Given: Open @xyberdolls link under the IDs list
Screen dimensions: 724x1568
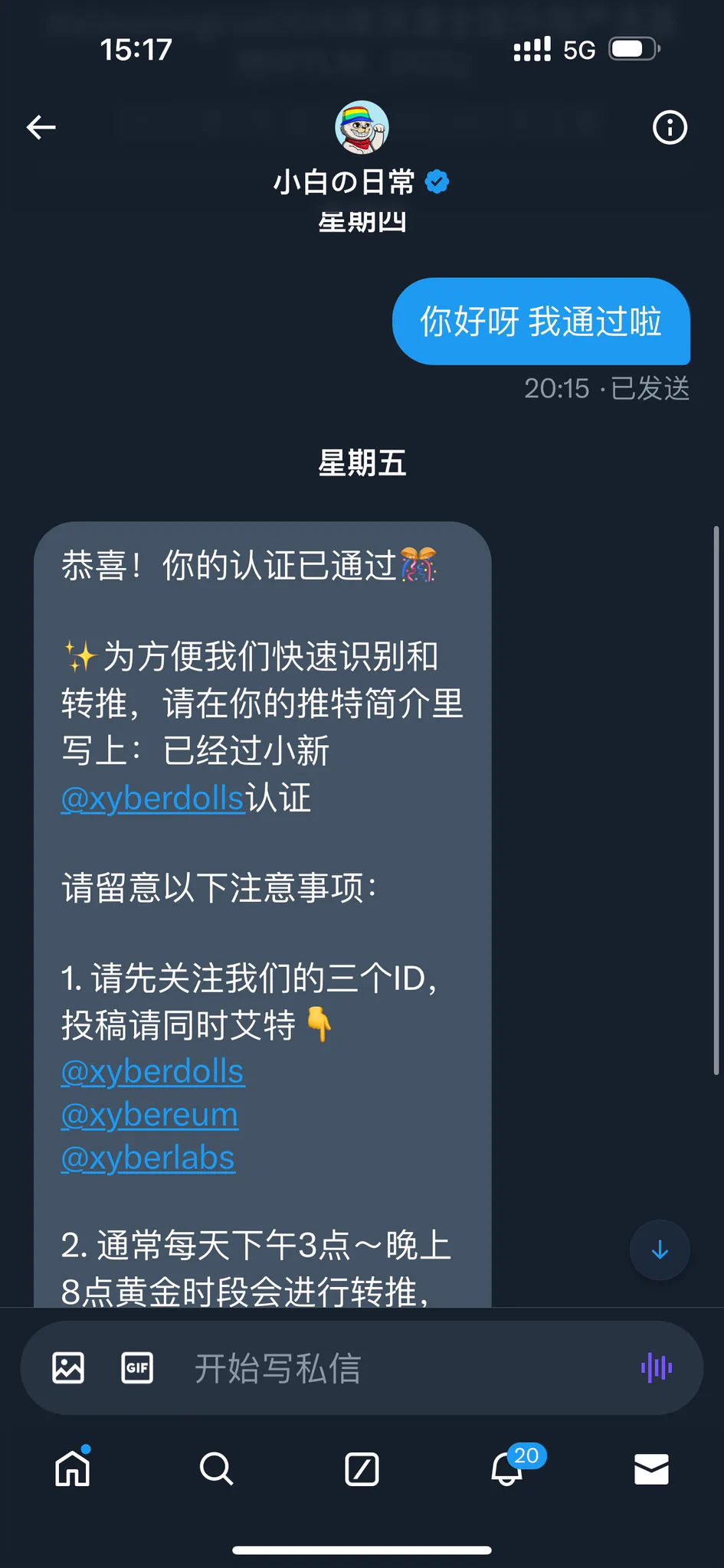Looking at the screenshot, I should (152, 1072).
